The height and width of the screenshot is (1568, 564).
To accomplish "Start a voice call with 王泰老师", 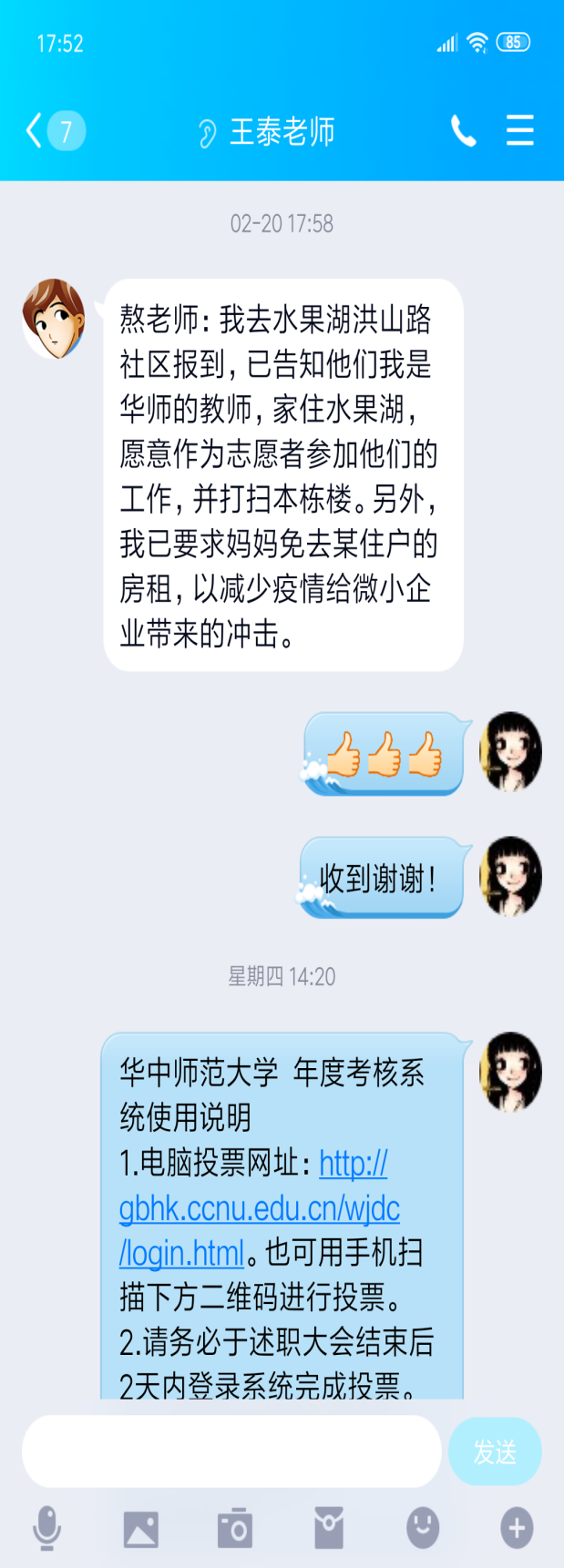I will (463, 132).
